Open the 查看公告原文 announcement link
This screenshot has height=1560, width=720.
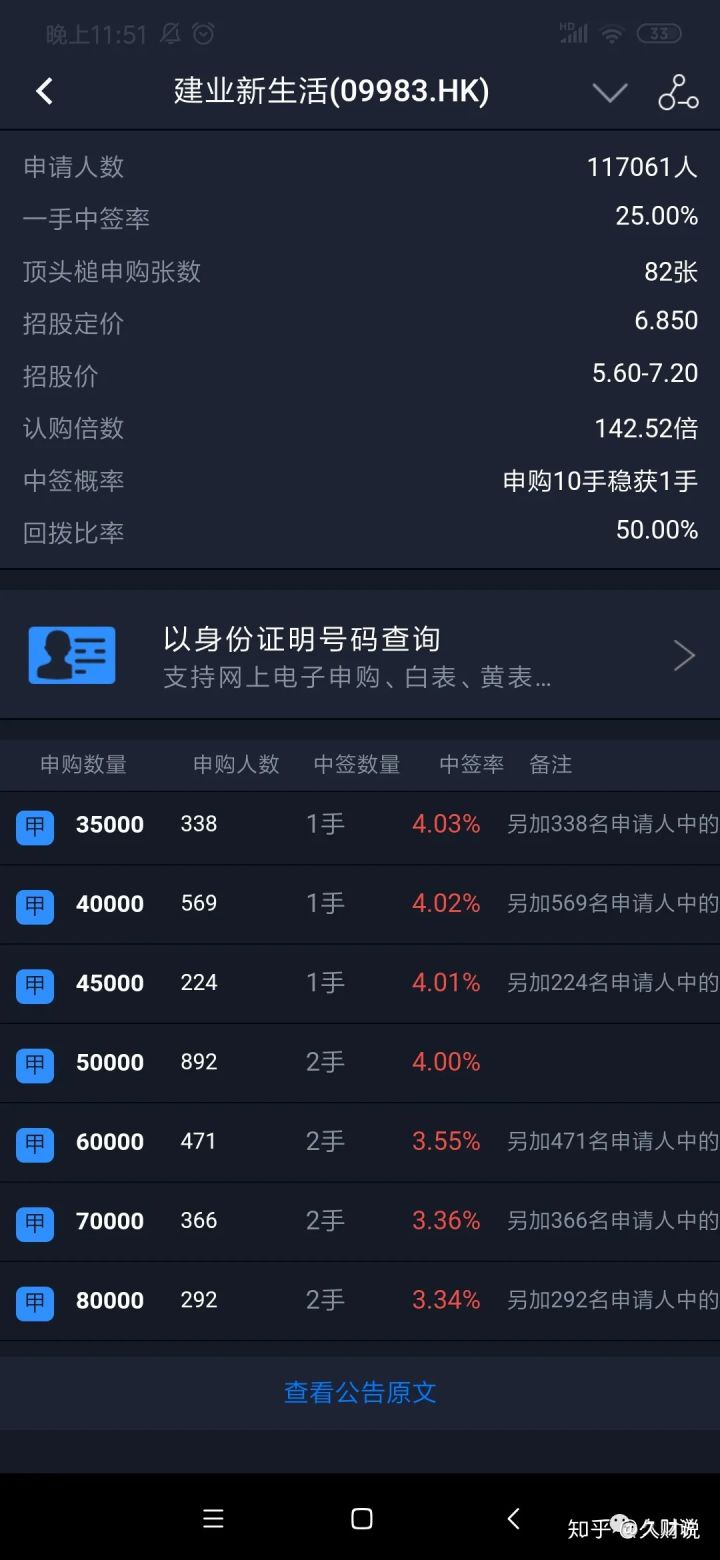tap(360, 1393)
